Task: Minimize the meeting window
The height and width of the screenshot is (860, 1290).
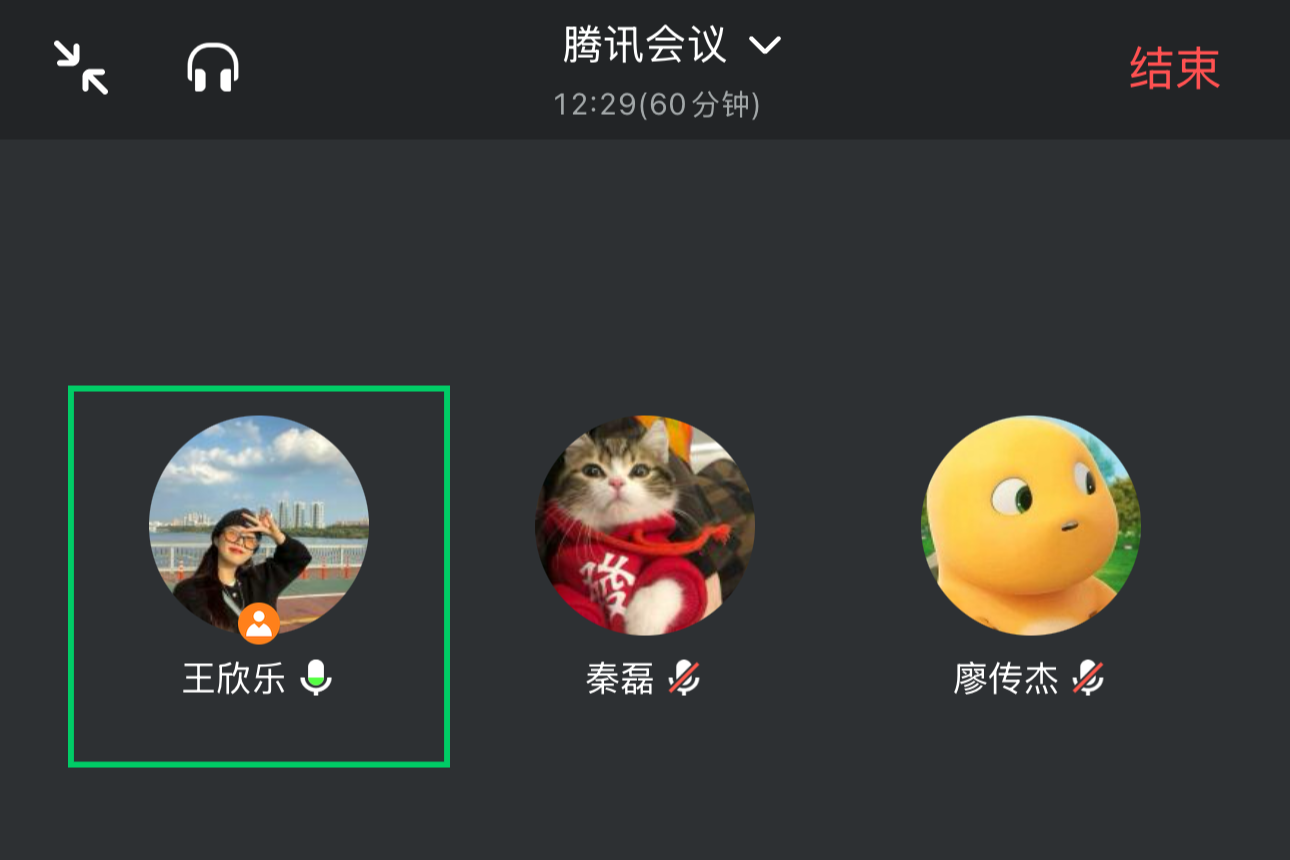Action: tap(81, 68)
